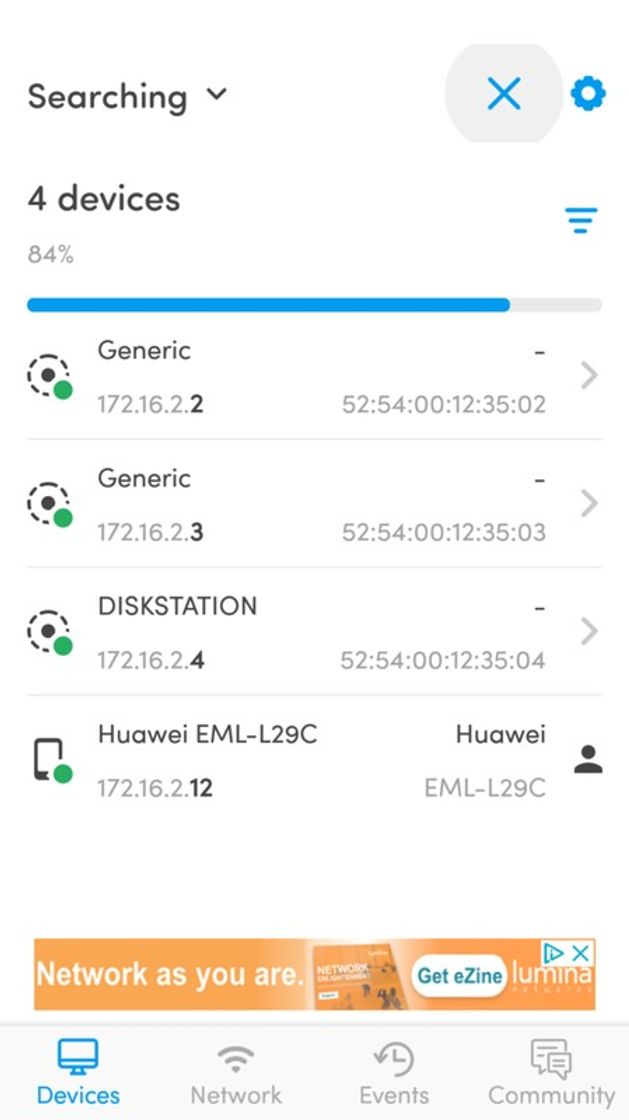Open the settings gear

point(588,95)
